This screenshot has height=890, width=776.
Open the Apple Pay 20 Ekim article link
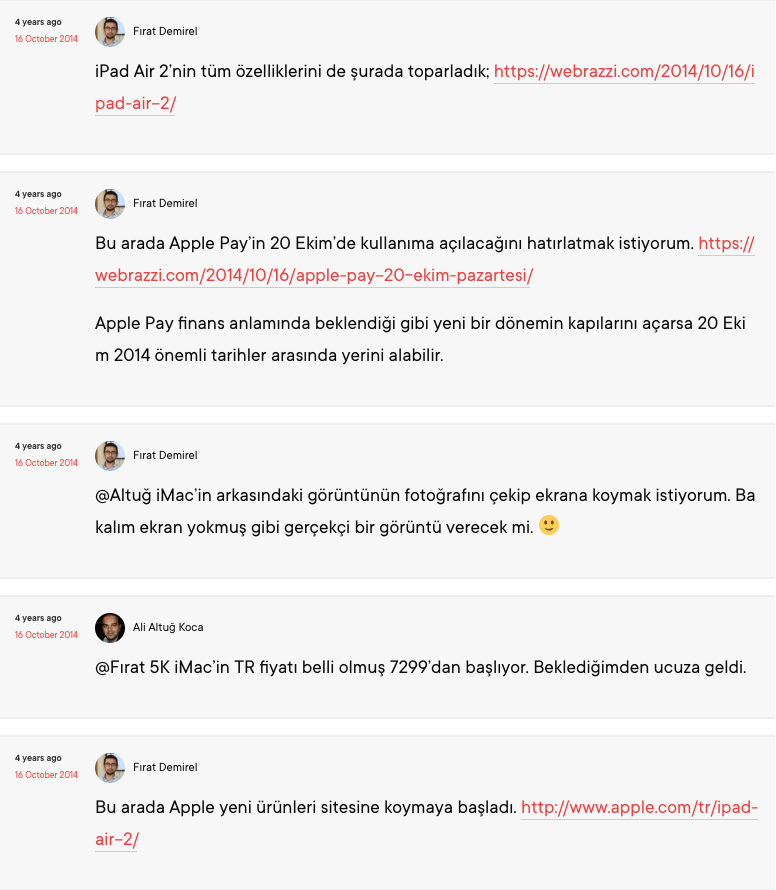313,275
